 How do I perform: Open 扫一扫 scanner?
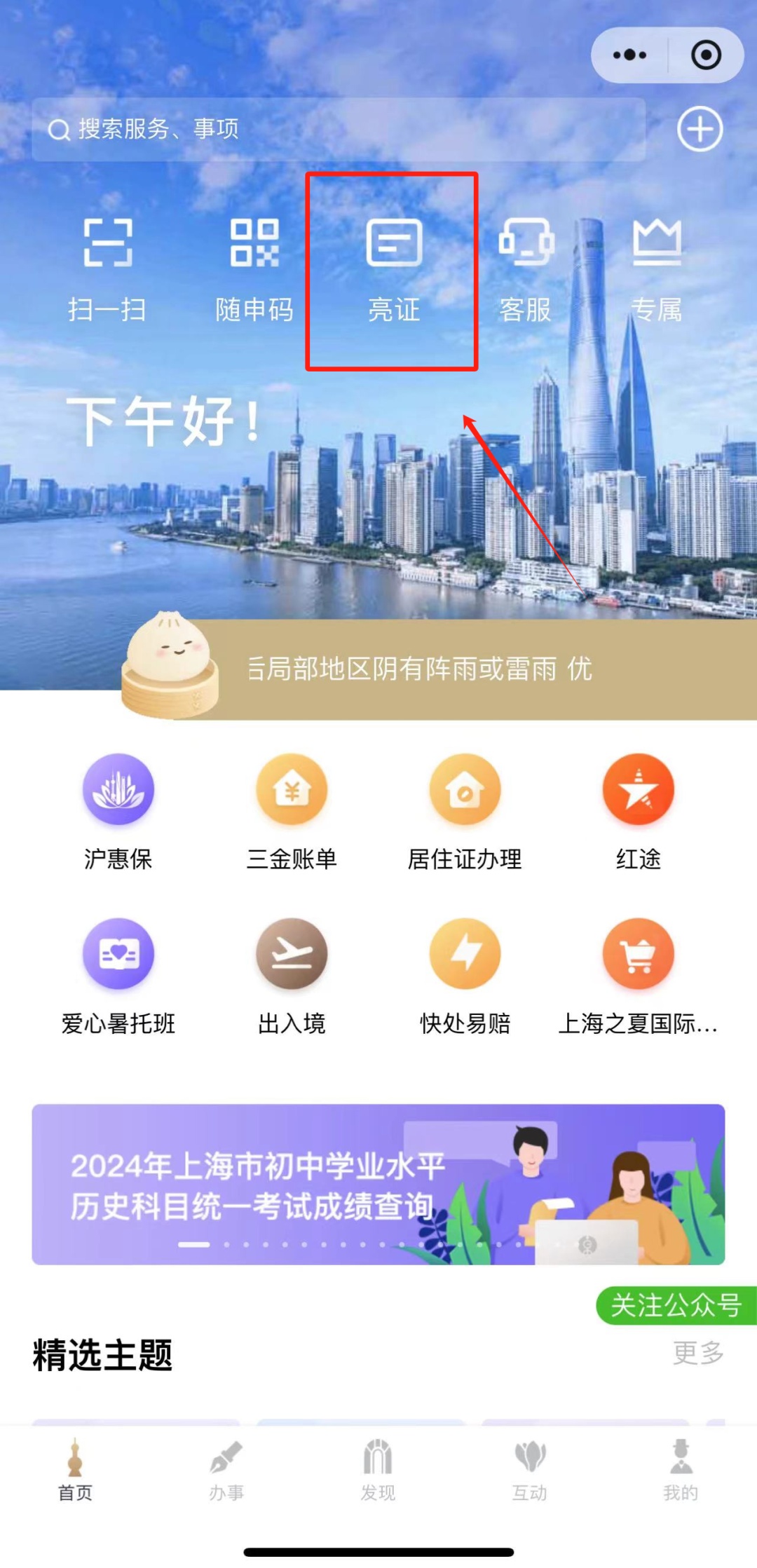tap(107, 270)
